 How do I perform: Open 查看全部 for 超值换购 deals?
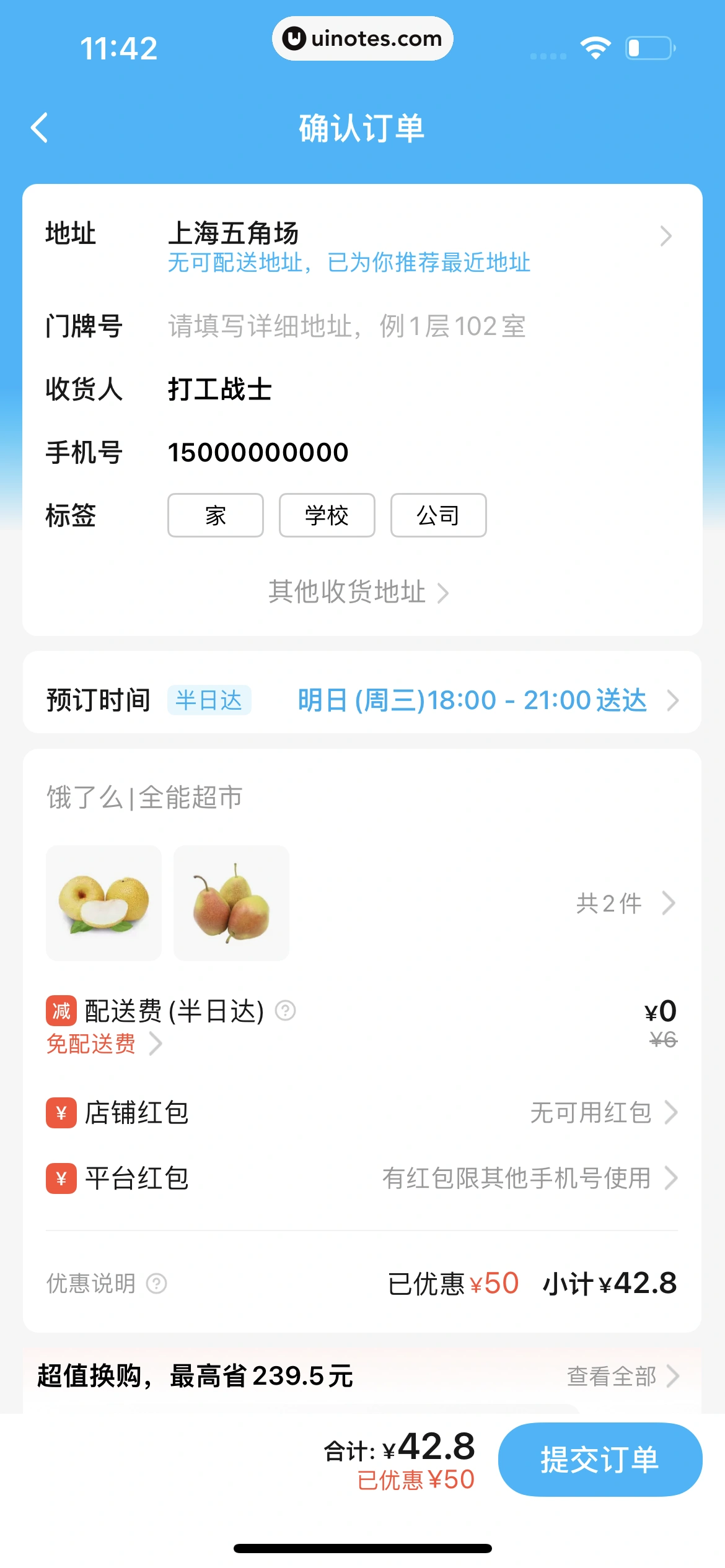coord(622,1376)
